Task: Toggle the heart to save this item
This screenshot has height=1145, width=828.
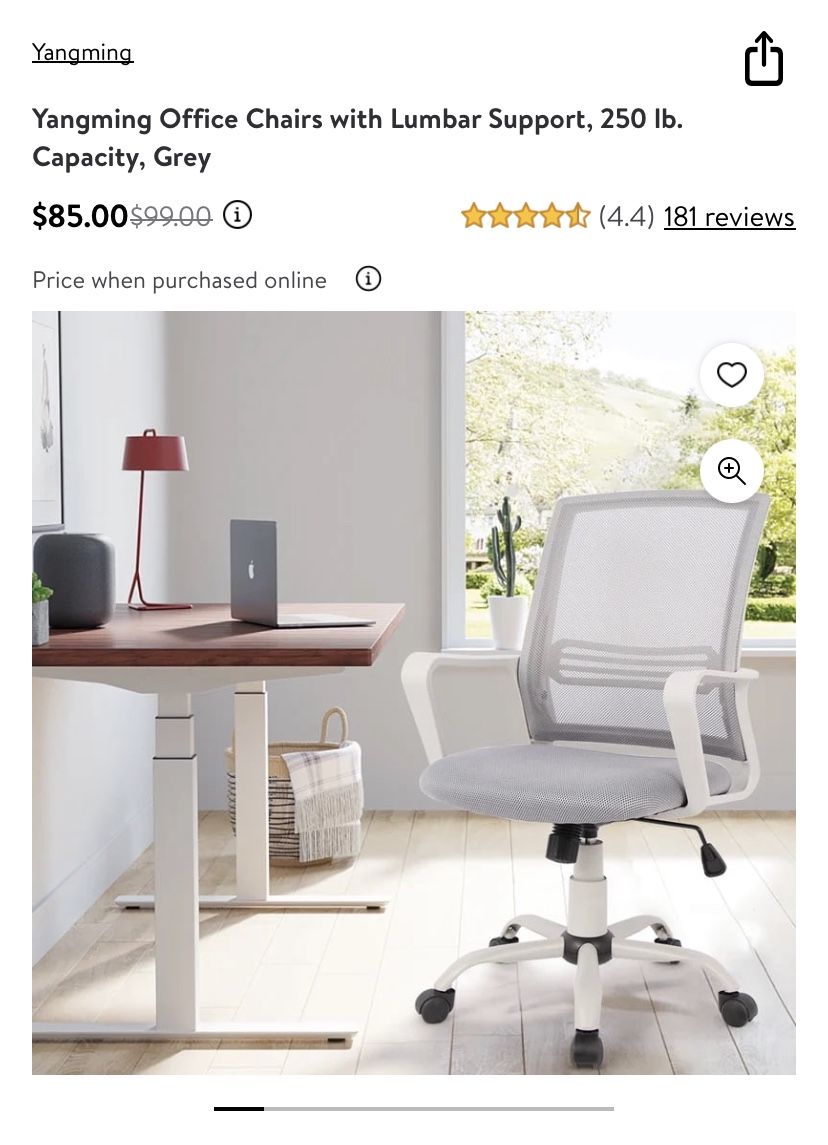Action: [731, 374]
